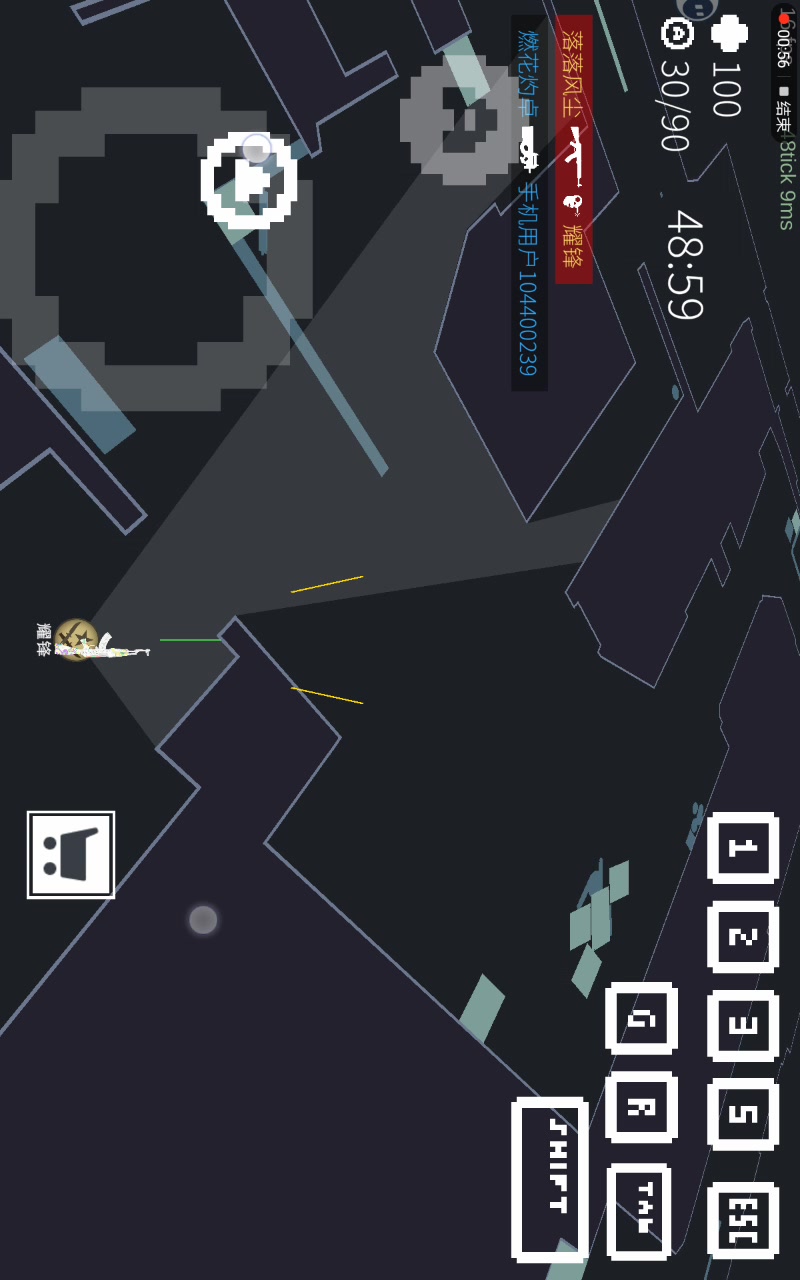Tap the TAB key button

pos(640,1212)
